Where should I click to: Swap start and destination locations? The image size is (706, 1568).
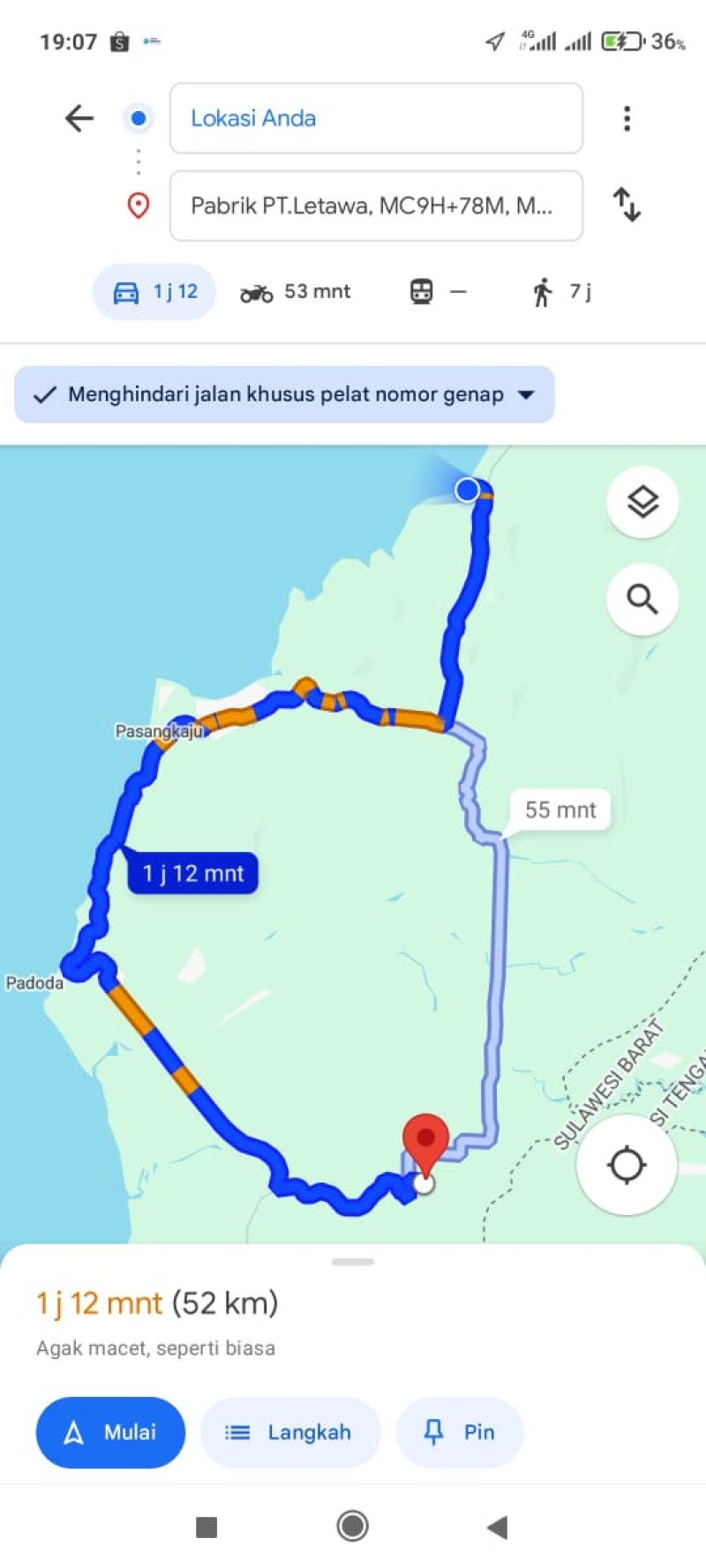(627, 205)
